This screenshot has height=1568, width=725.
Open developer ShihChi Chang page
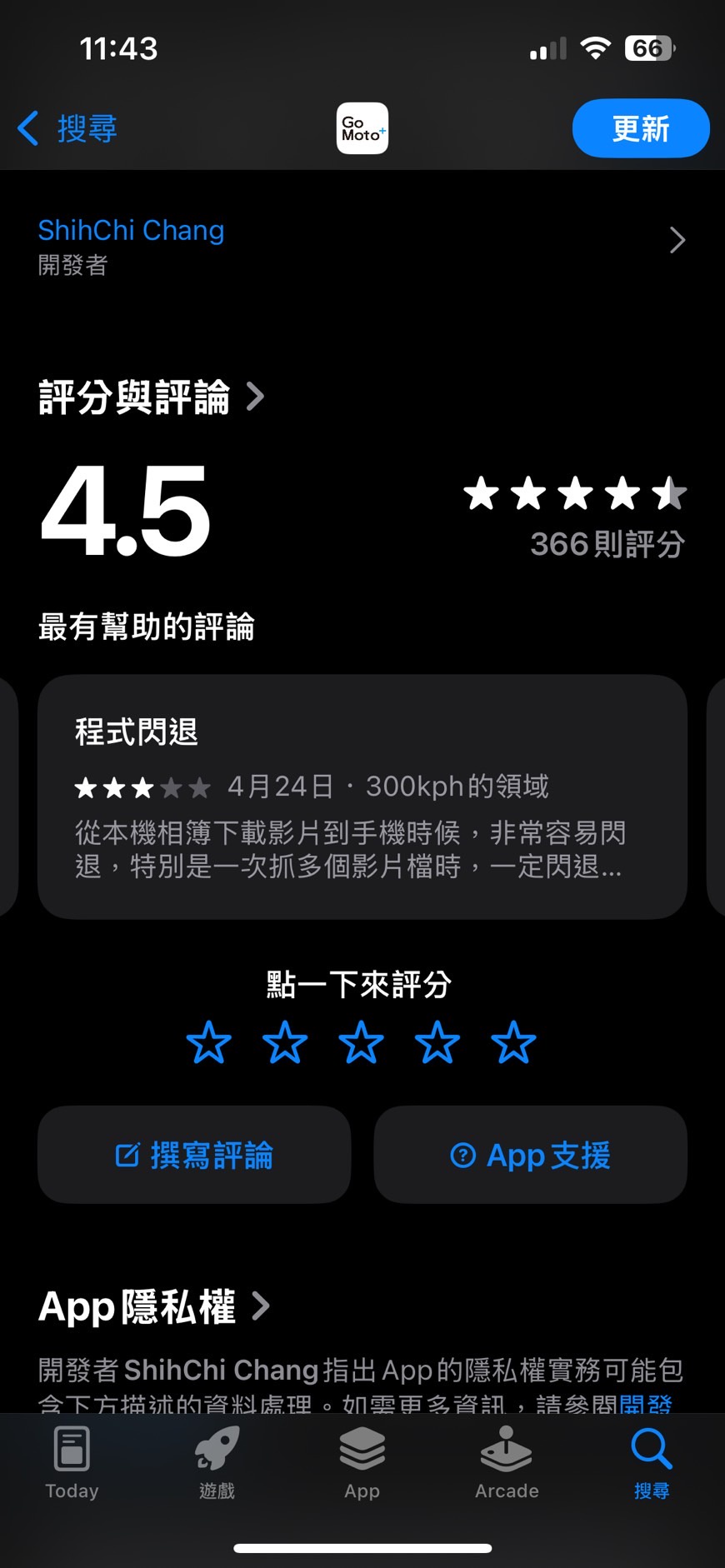click(362, 242)
